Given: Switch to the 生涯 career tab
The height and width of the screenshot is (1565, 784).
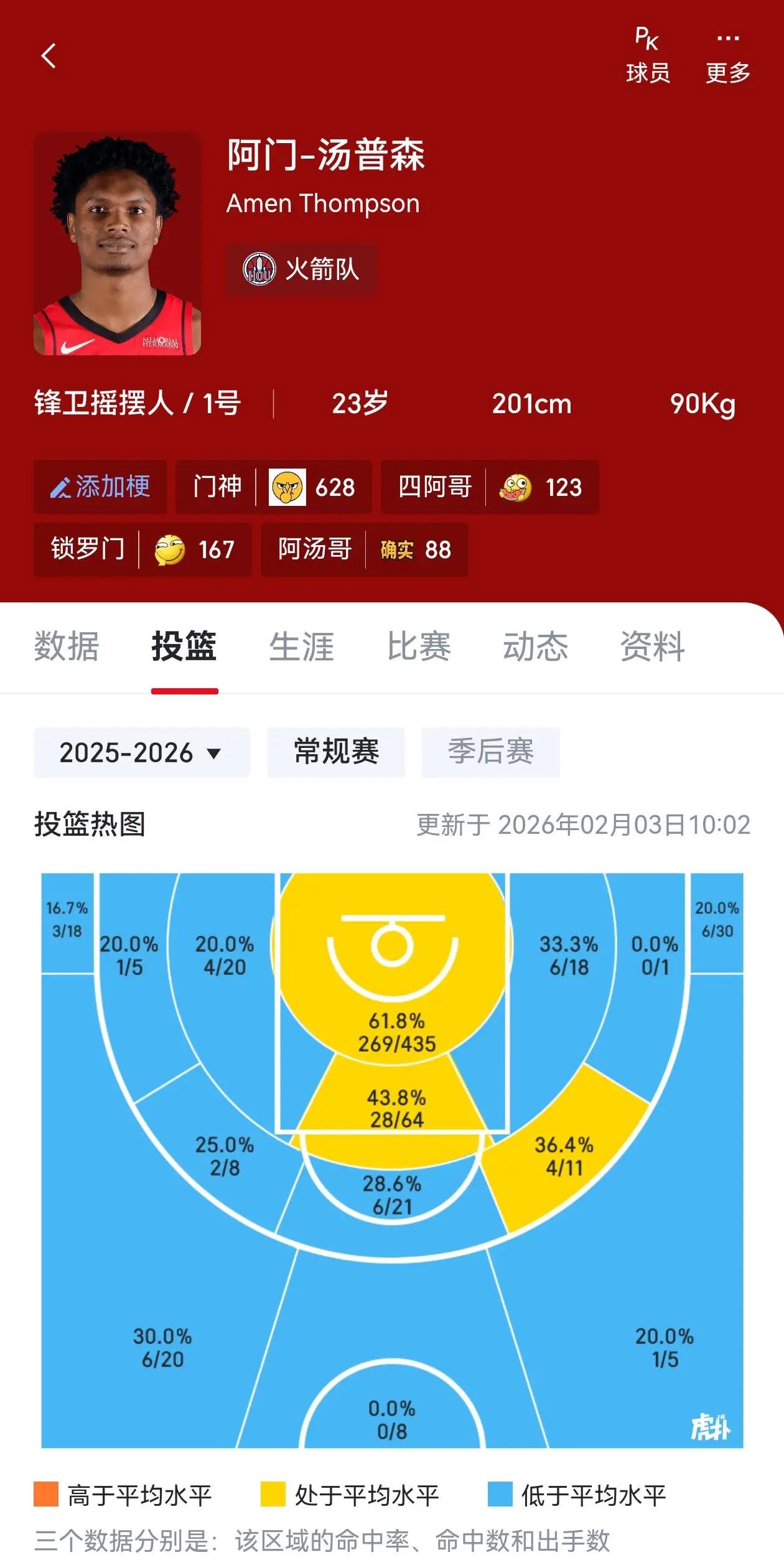Looking at the screenshot, I should (303, 647).
